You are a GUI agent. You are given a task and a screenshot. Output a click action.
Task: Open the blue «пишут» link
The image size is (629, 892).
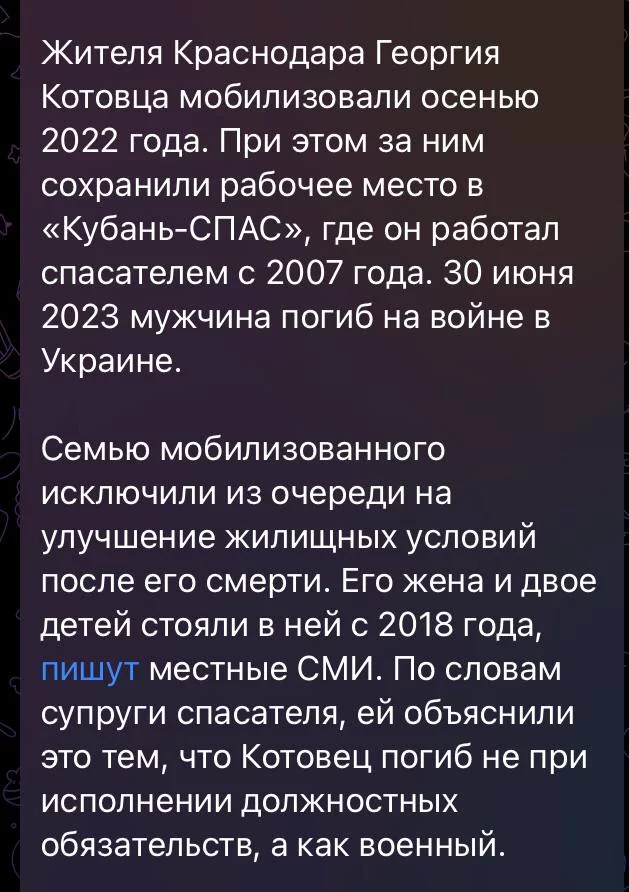click(90, 672)
